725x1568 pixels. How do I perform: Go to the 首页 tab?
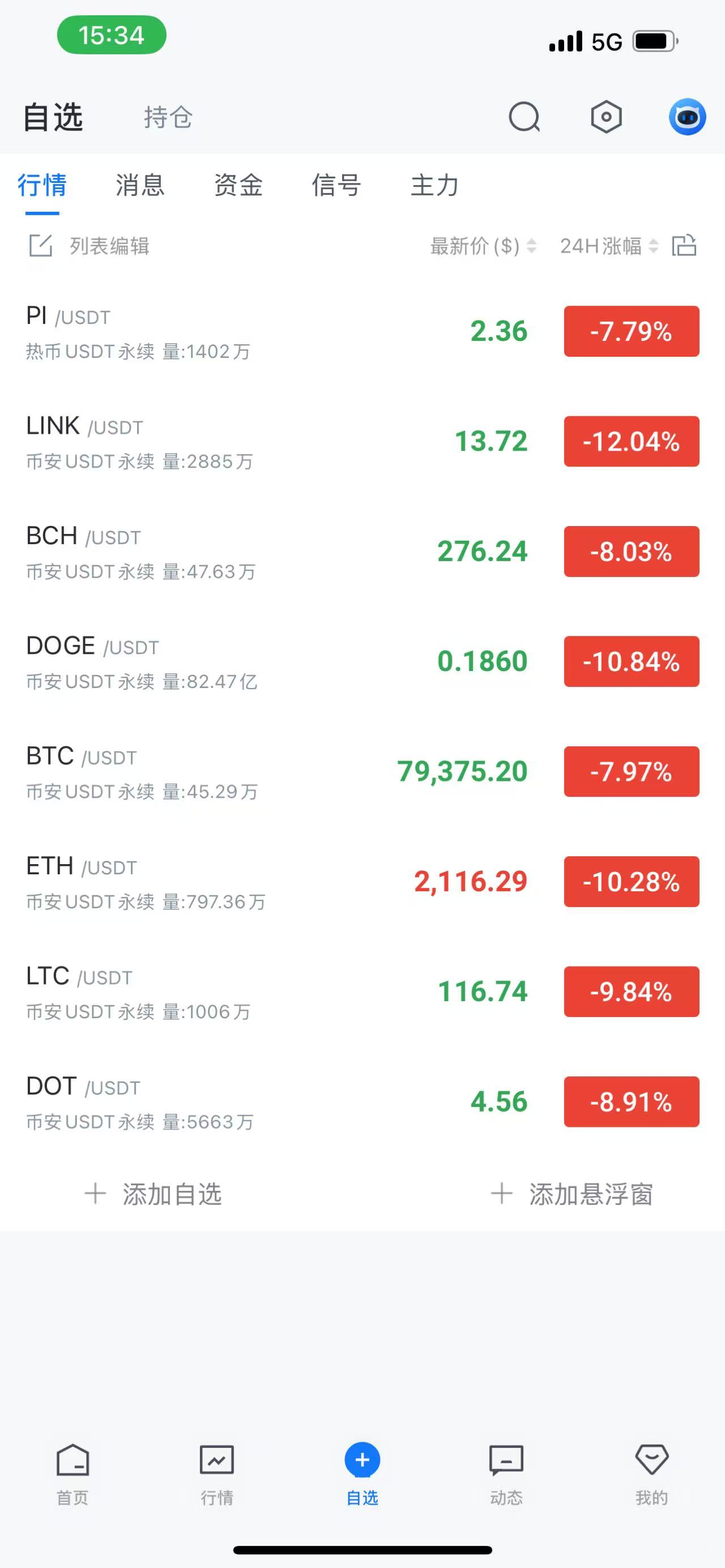point(72,1473)
